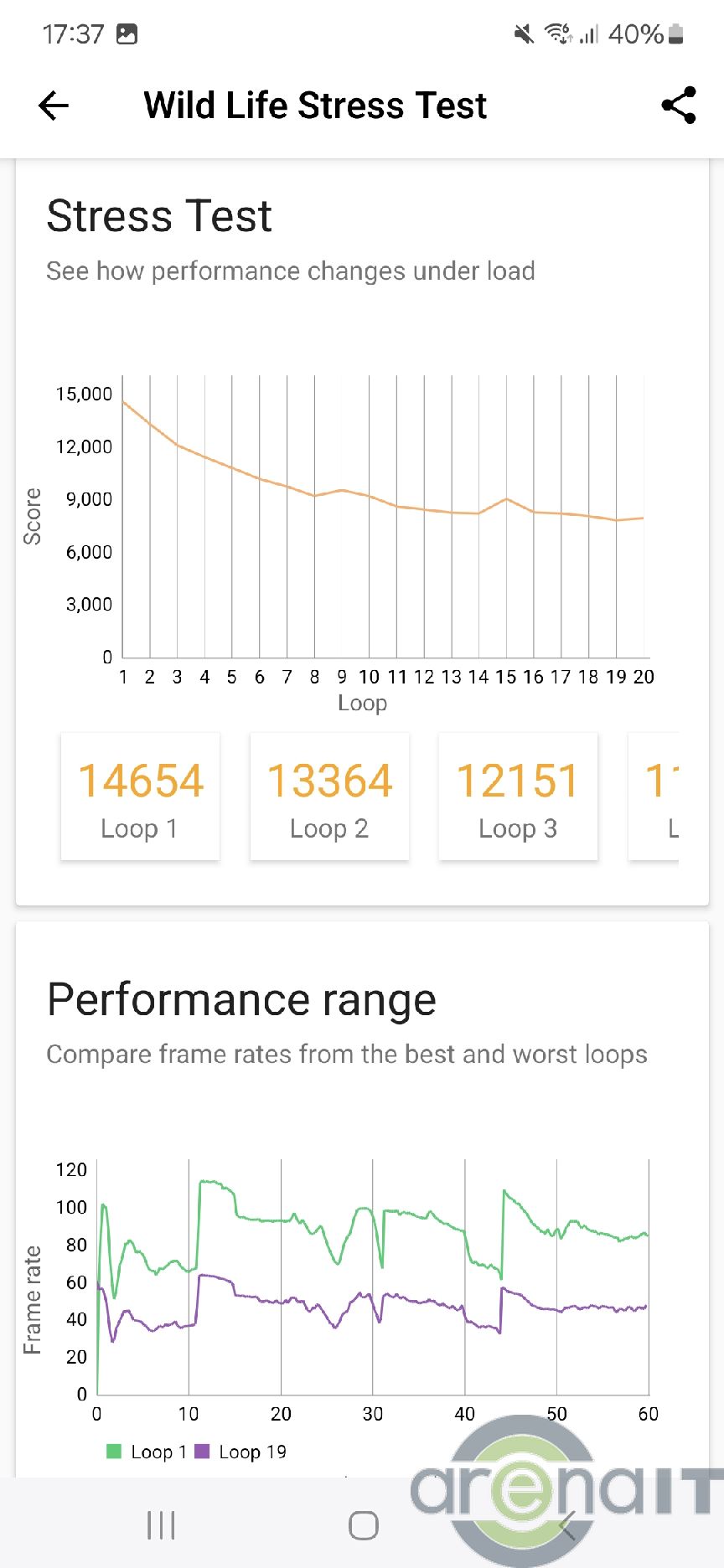Select the Loop 3 score card
Viewport: 724px width, 1568px height.
(518, 797)
